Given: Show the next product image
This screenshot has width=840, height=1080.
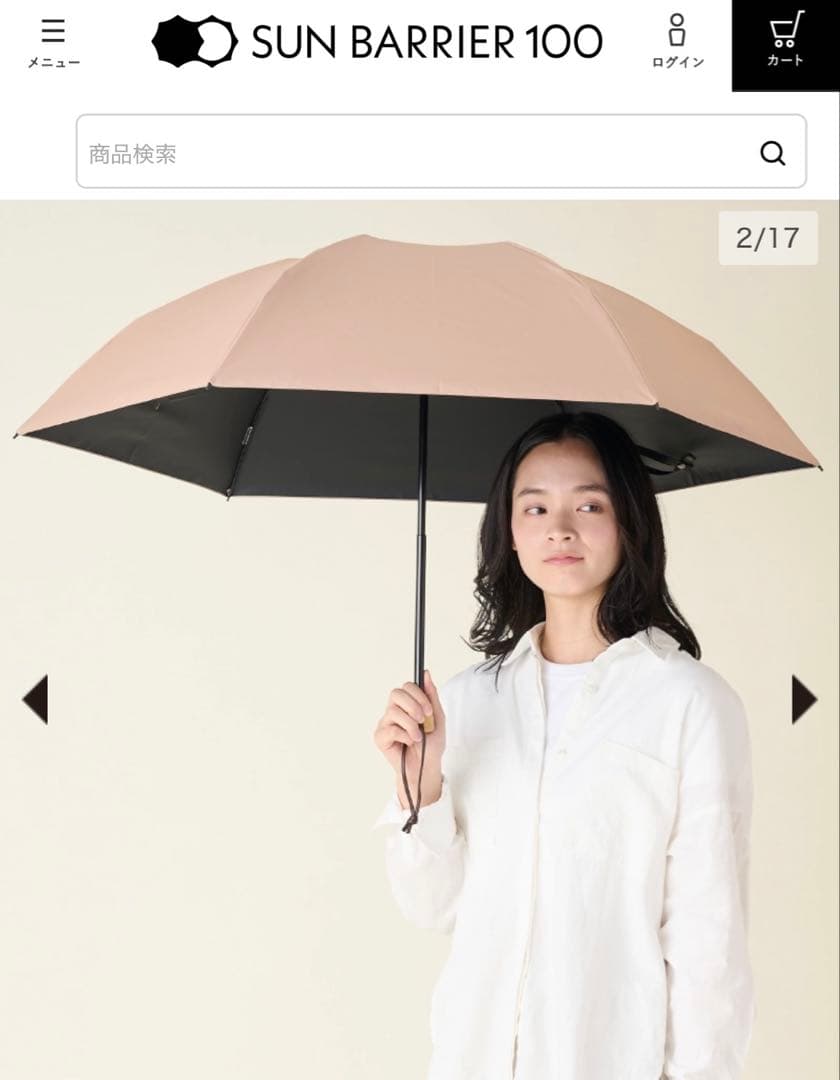Looking at the screenshot, I should click(804, 699).
